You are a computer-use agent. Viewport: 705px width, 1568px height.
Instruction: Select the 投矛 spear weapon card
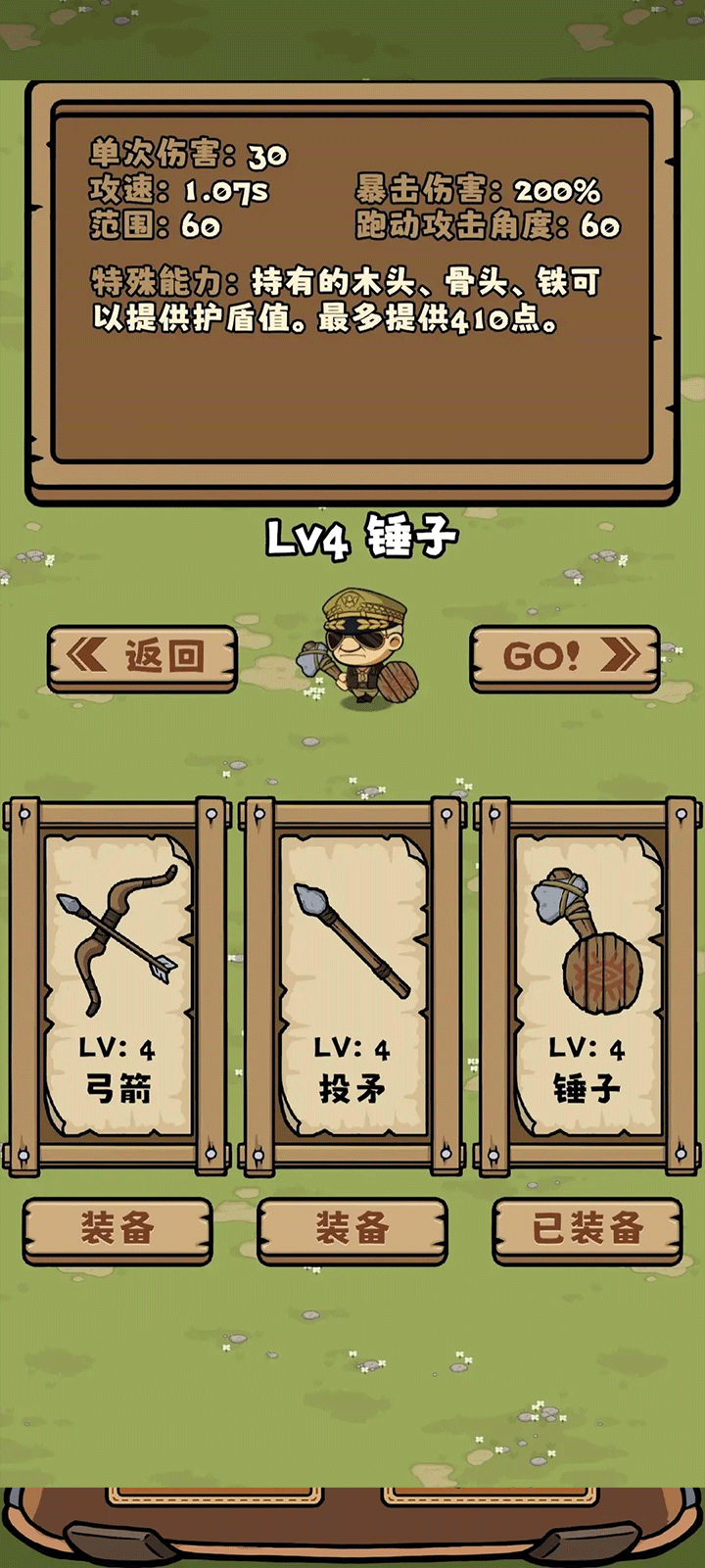click(352, 984)
